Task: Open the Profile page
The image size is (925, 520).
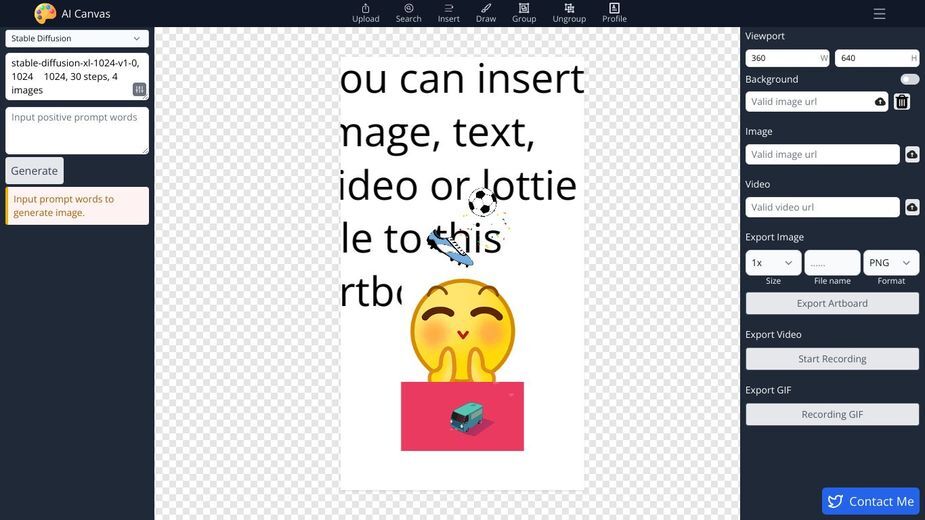Action: click(614, 13)
